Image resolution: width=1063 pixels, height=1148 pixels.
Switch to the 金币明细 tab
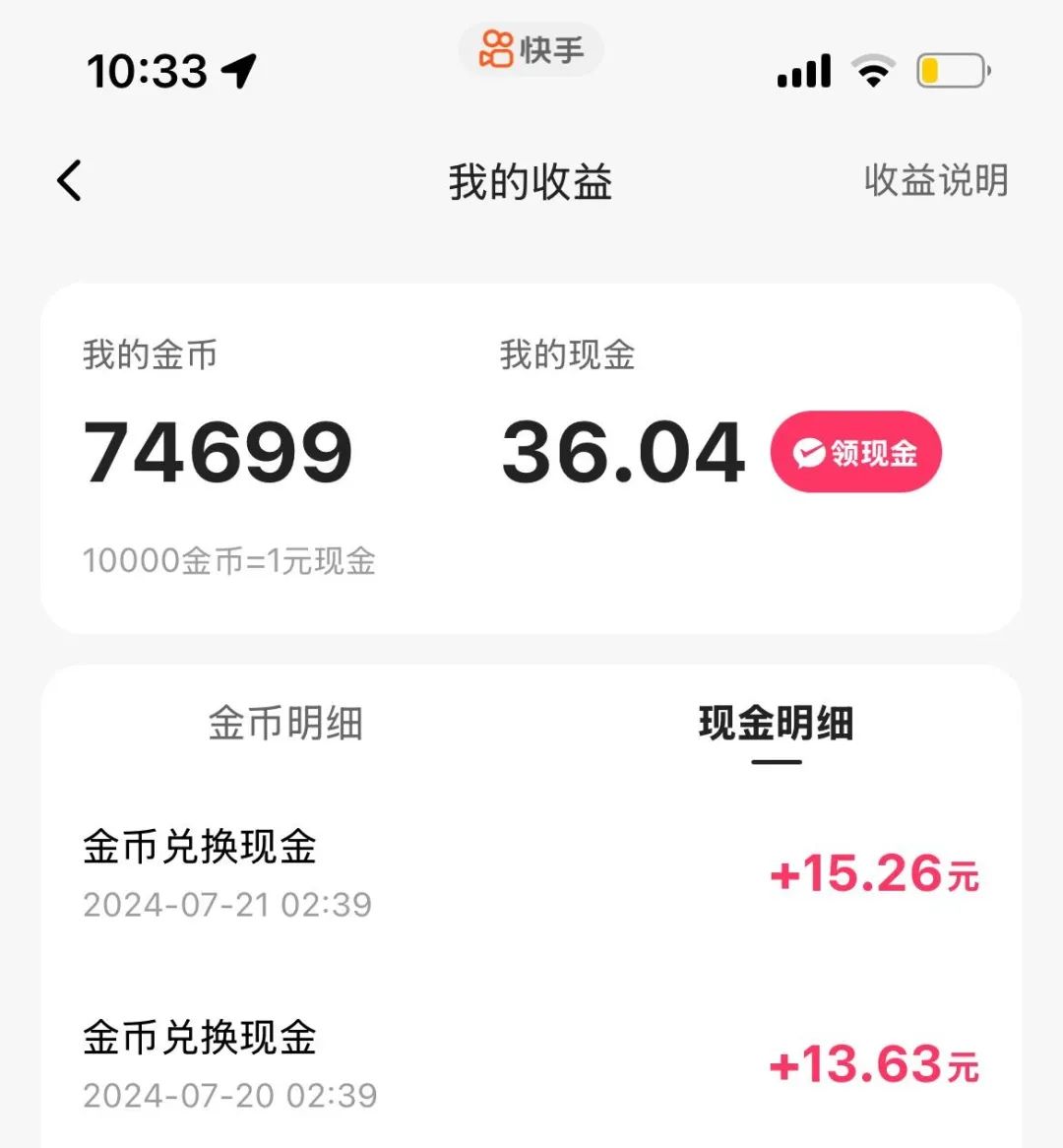click(285, 724)
